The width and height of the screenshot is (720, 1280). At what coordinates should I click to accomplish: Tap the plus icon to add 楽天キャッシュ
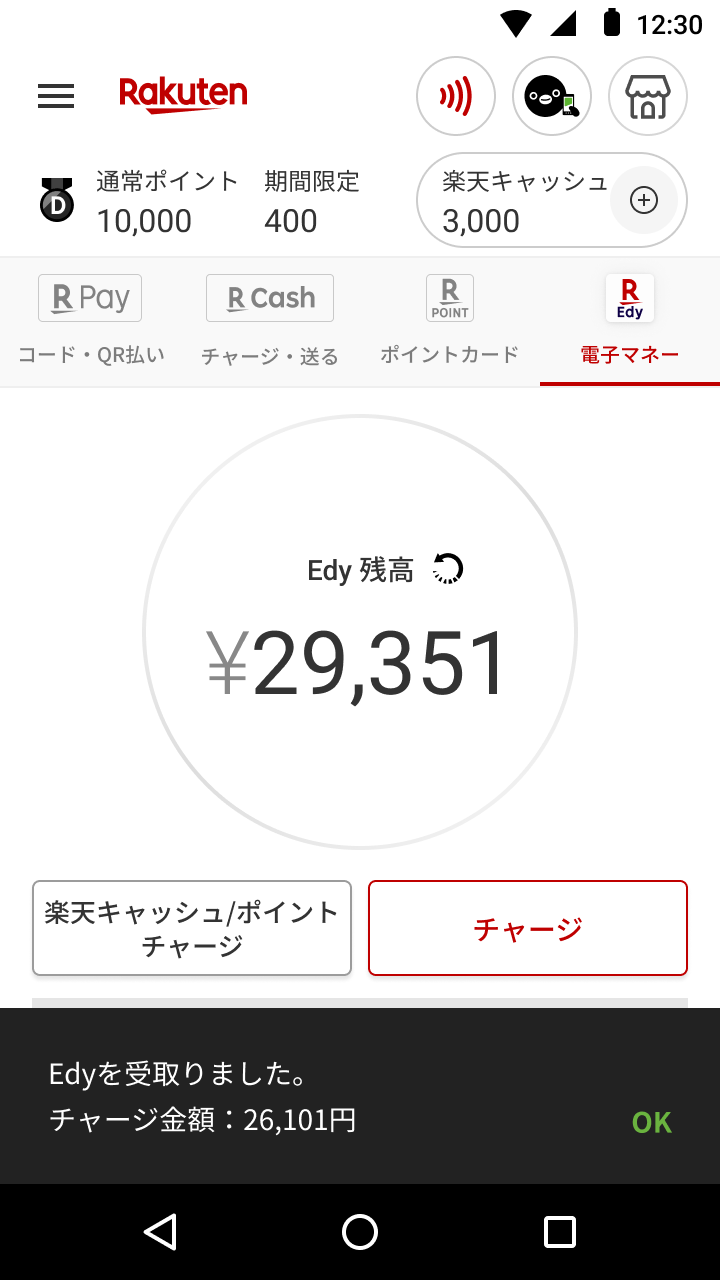click(x=645, y=200)
